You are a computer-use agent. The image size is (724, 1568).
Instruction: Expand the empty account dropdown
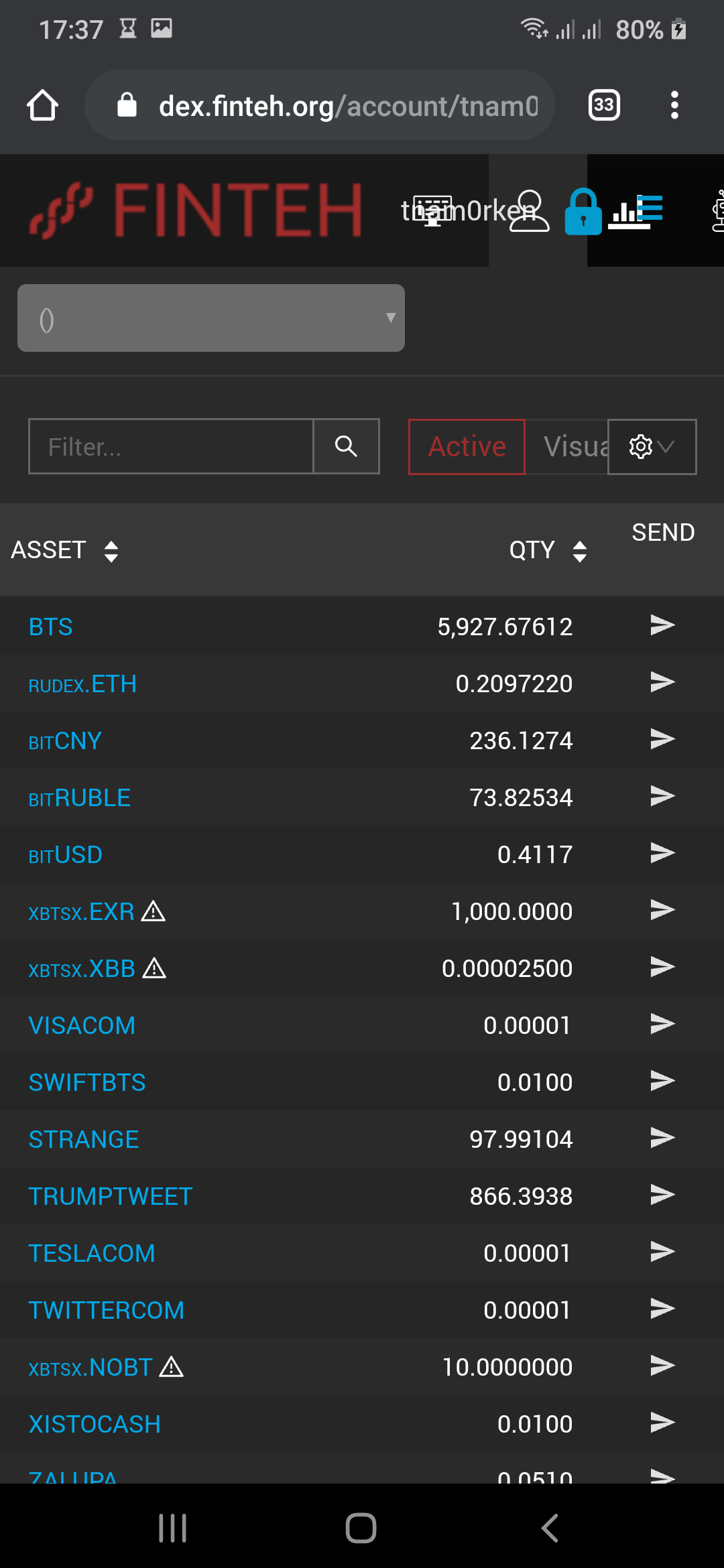point(210,318)
